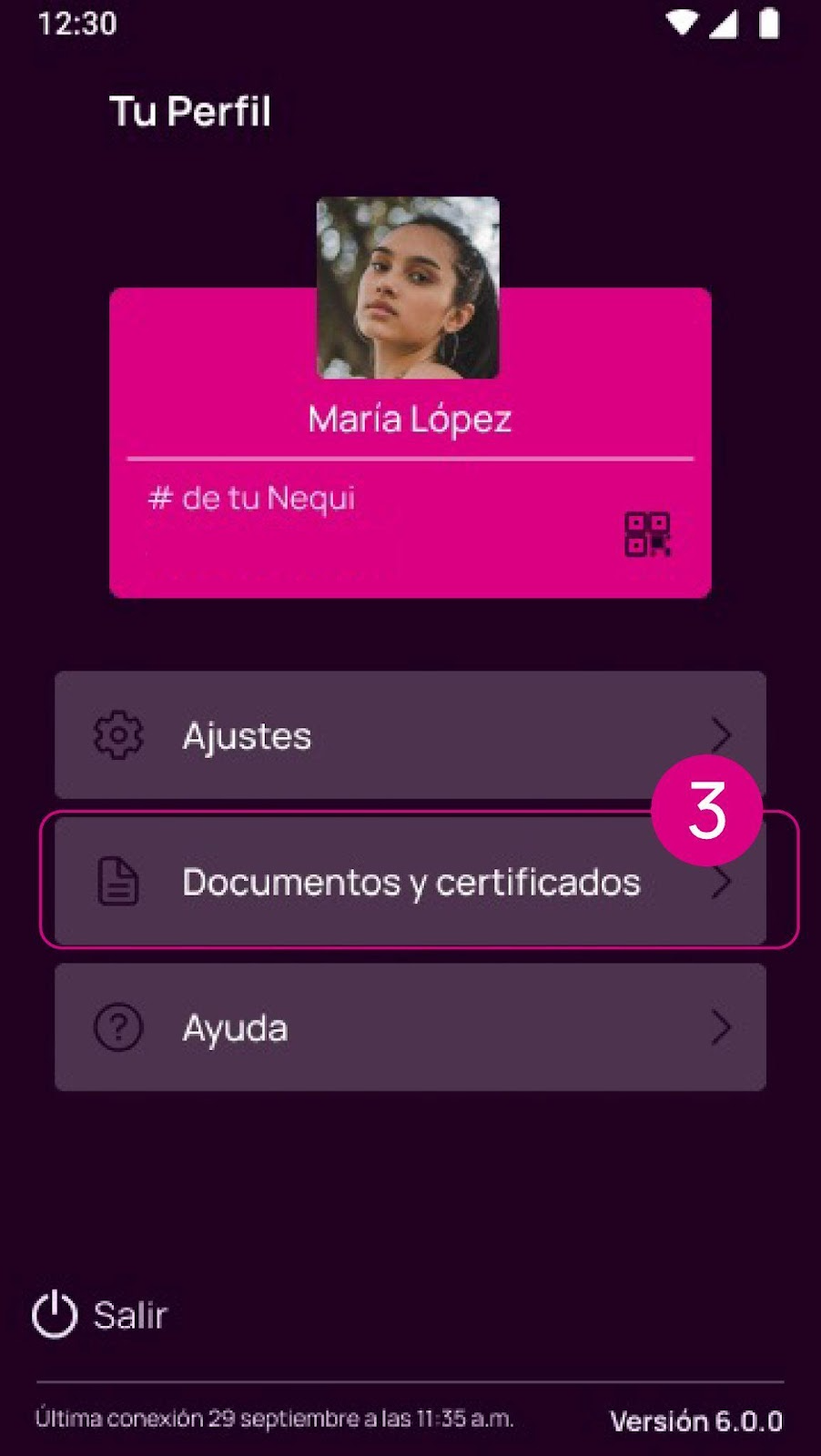Click the settings gear icon beside Ajustes
Viewport: 821px width, 1456px height.
pyautogui.click(x=117, y=735)
